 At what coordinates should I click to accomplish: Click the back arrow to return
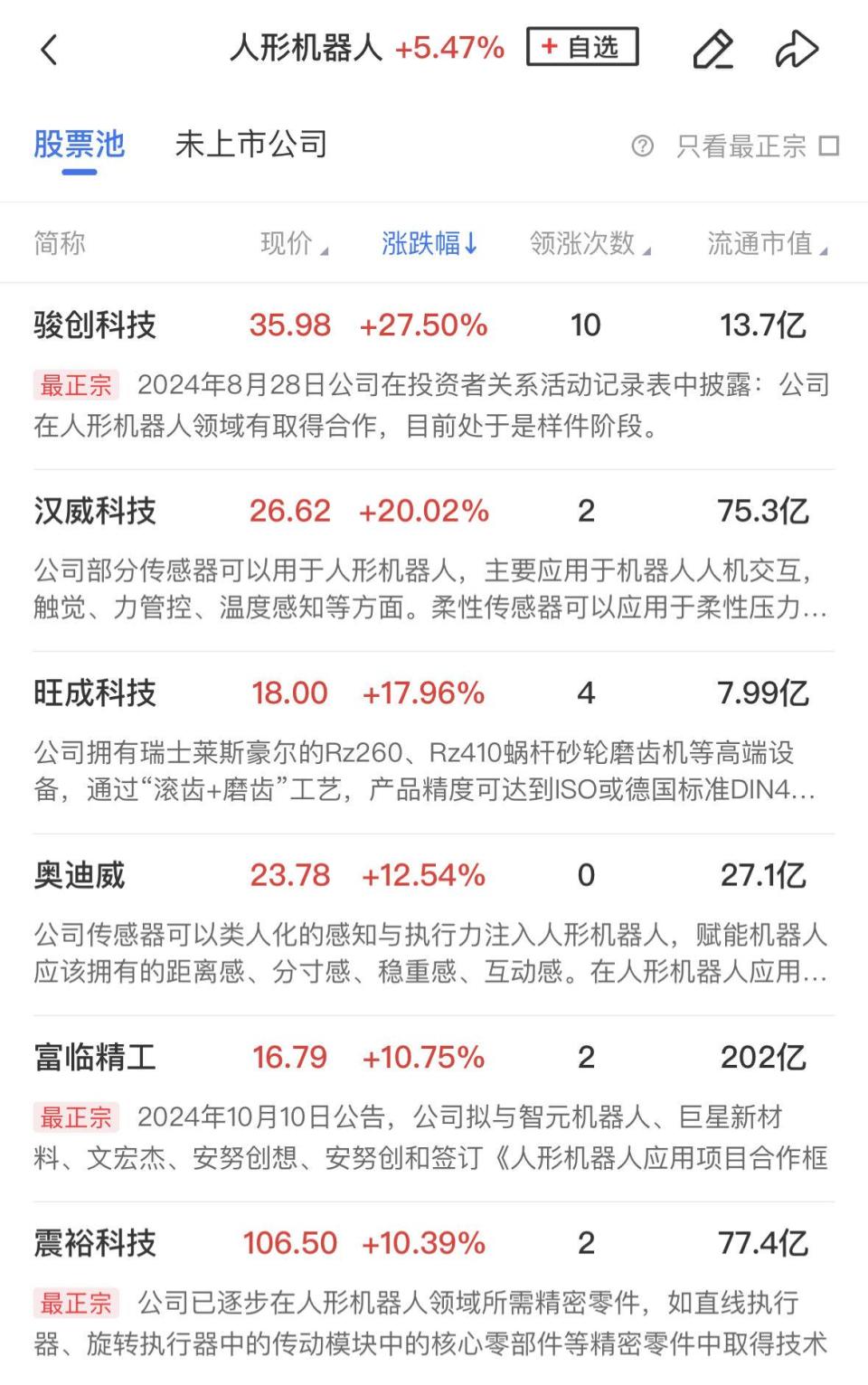[x=50, y=51]
